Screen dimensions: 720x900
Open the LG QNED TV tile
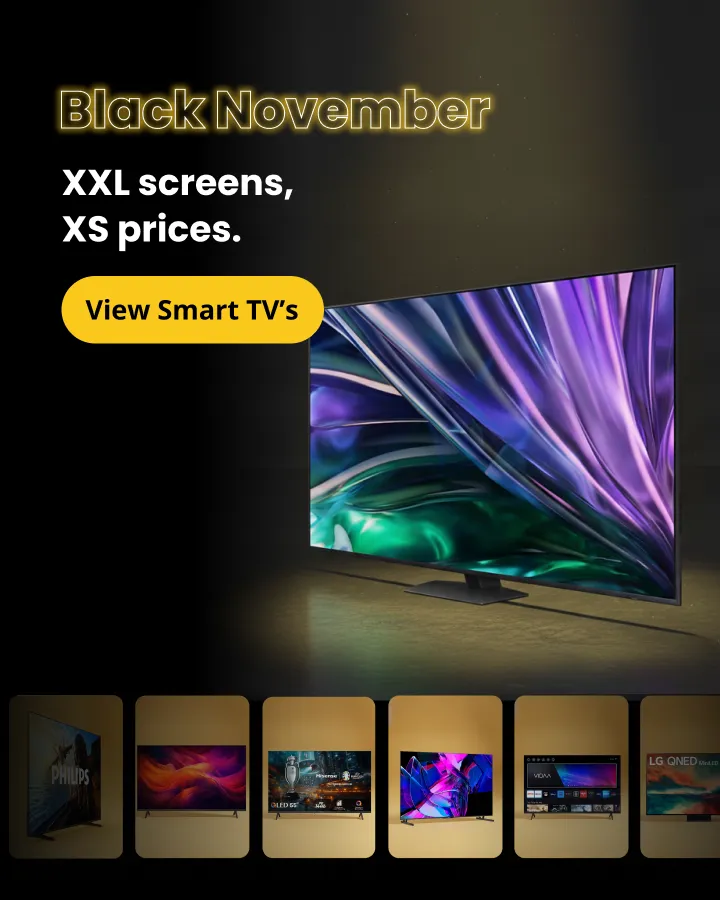click(682, 777)
